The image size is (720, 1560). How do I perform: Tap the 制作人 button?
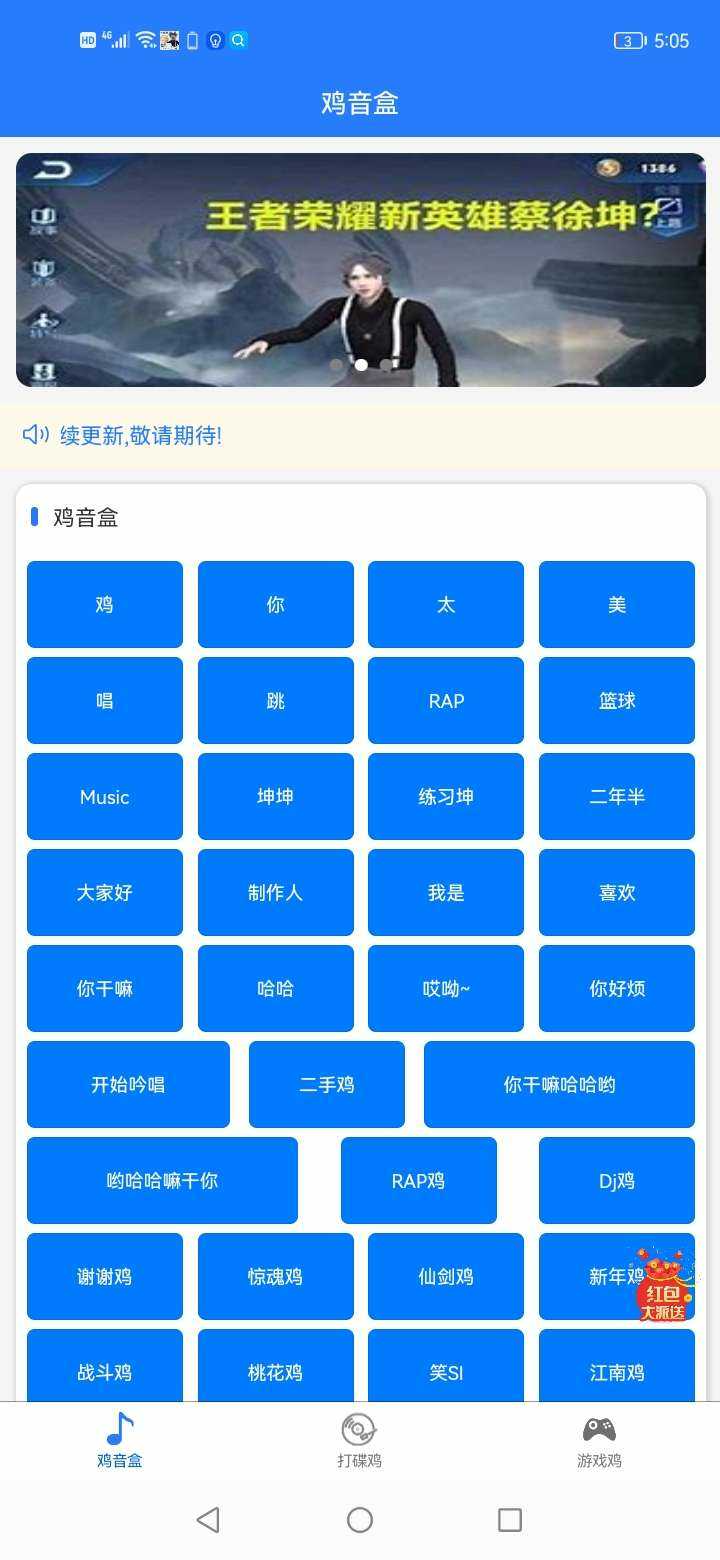tap(276, 892)
